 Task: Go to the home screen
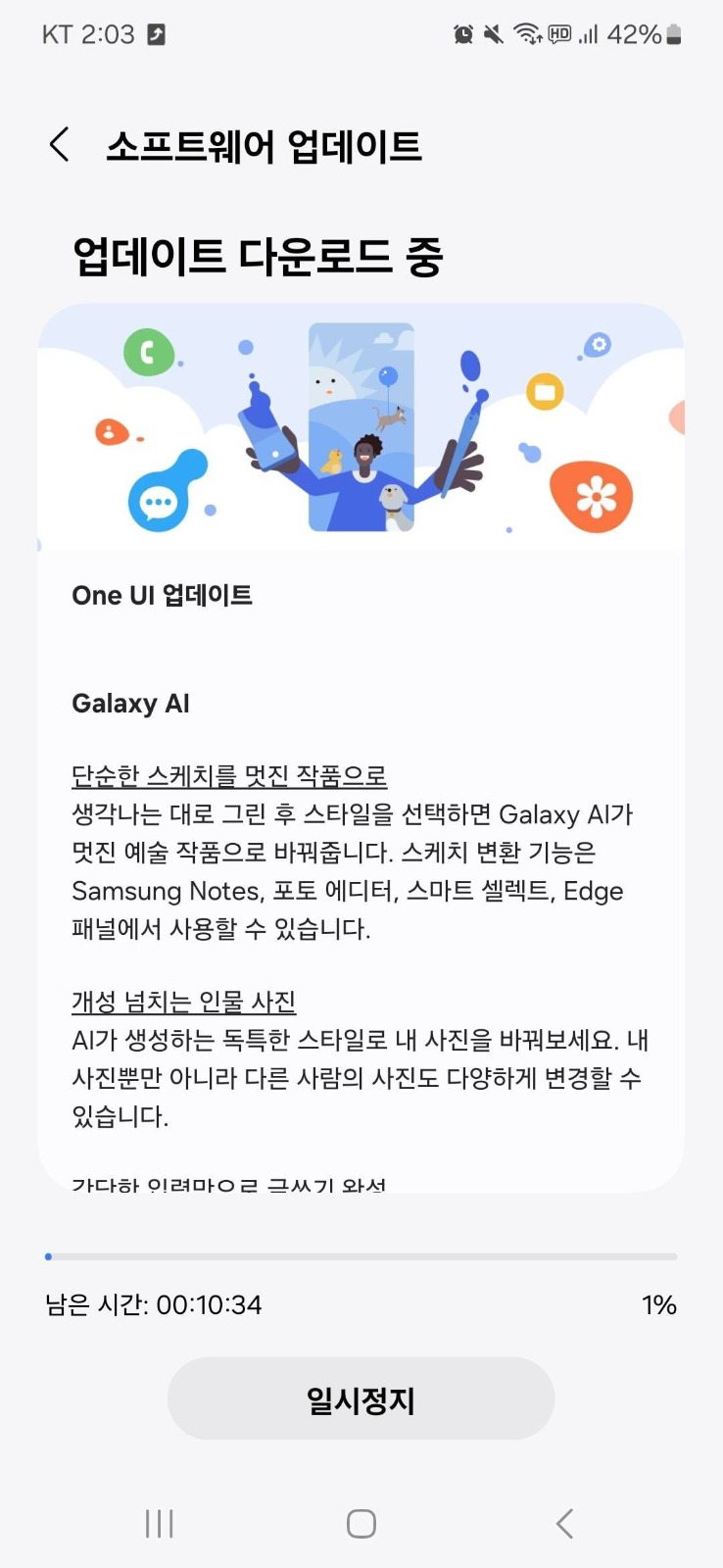click(x=361, y=1523)
